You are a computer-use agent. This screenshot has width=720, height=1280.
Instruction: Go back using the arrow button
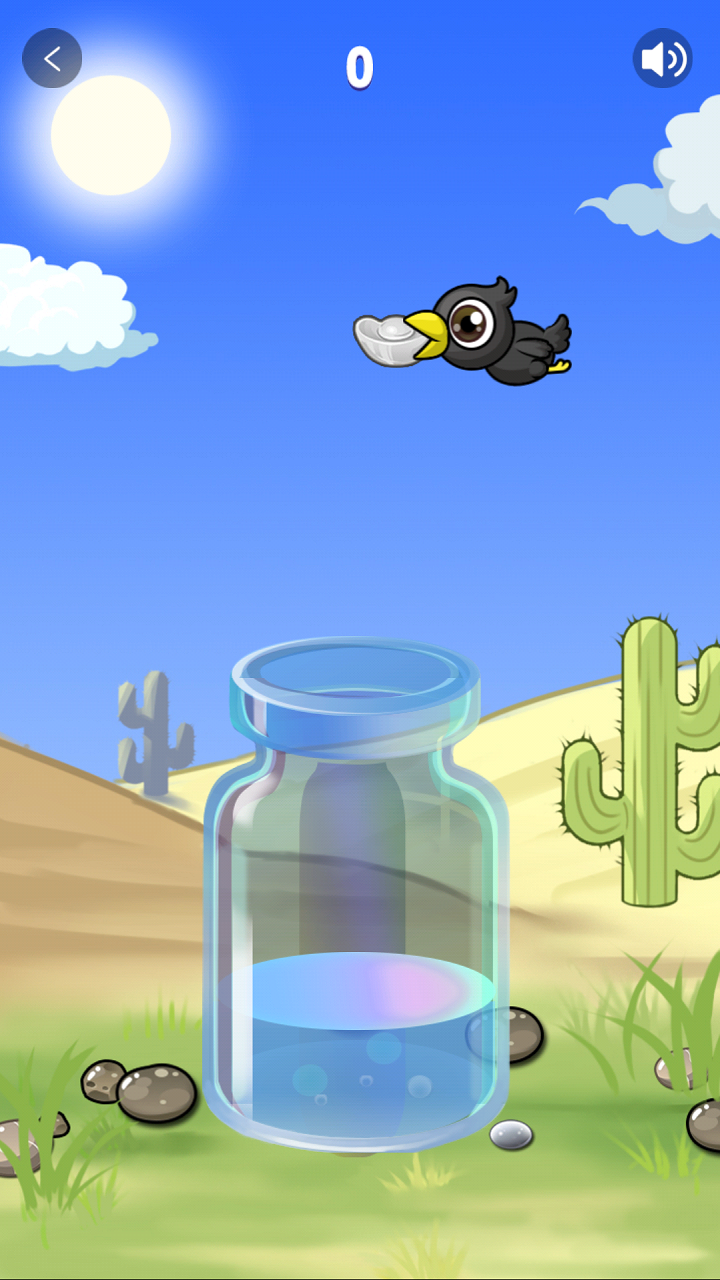tap(52, 59)
